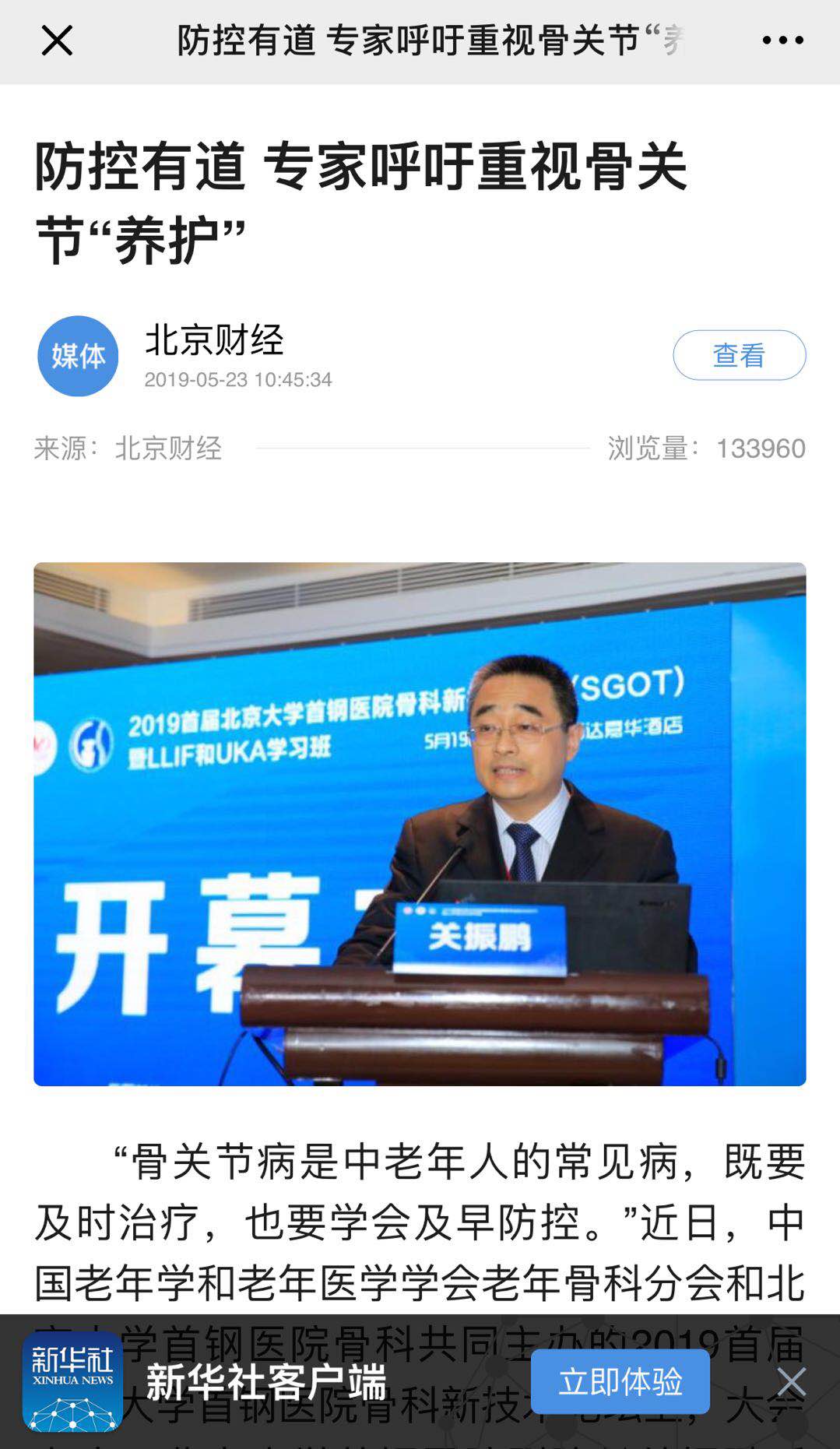This screenshot has width=840, height=1449.
Task: Open the three-dot overflow menu
Action: (782, 40)
